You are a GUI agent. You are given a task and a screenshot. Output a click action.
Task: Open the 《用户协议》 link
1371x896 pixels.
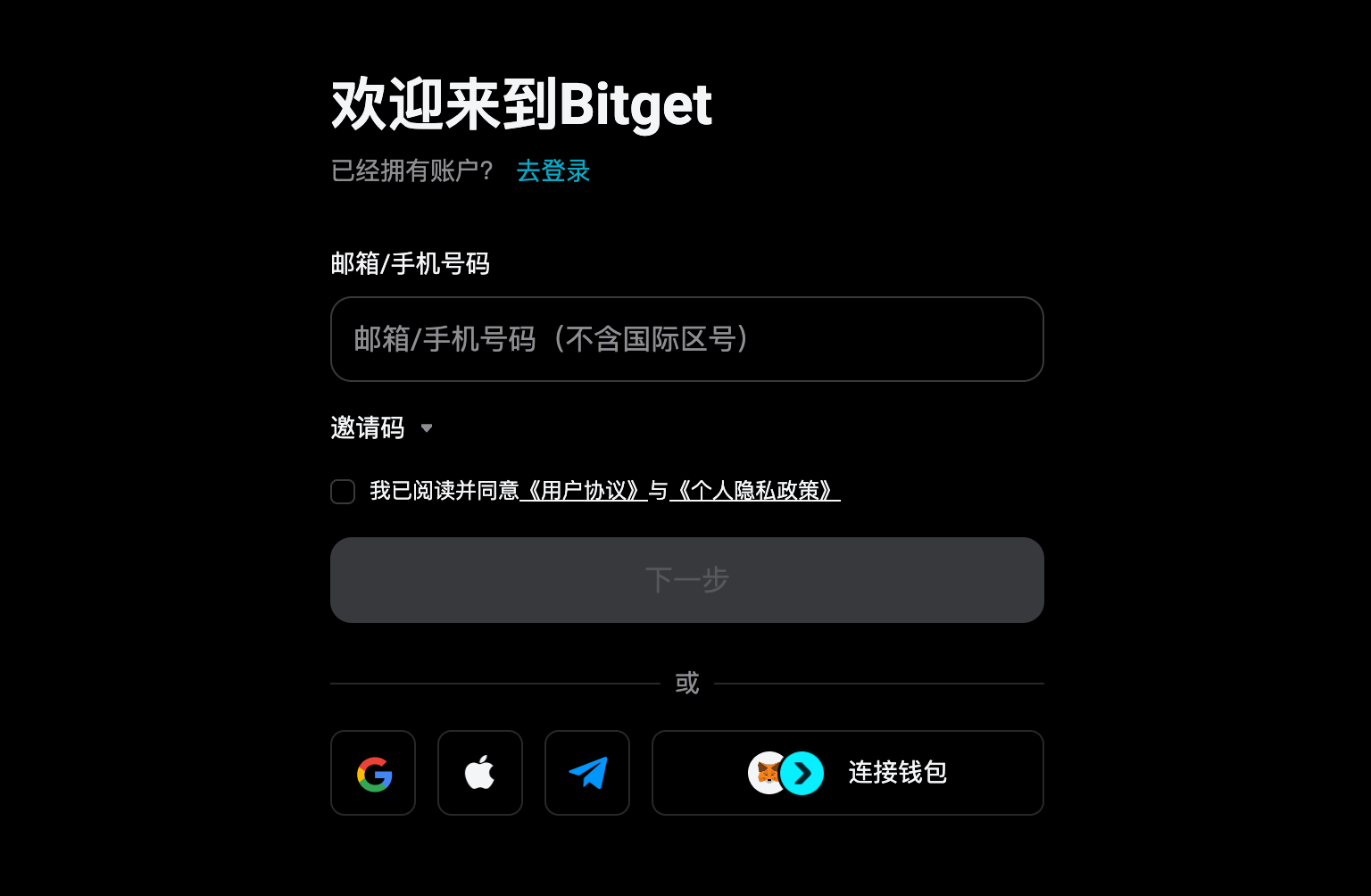point(584,491)
